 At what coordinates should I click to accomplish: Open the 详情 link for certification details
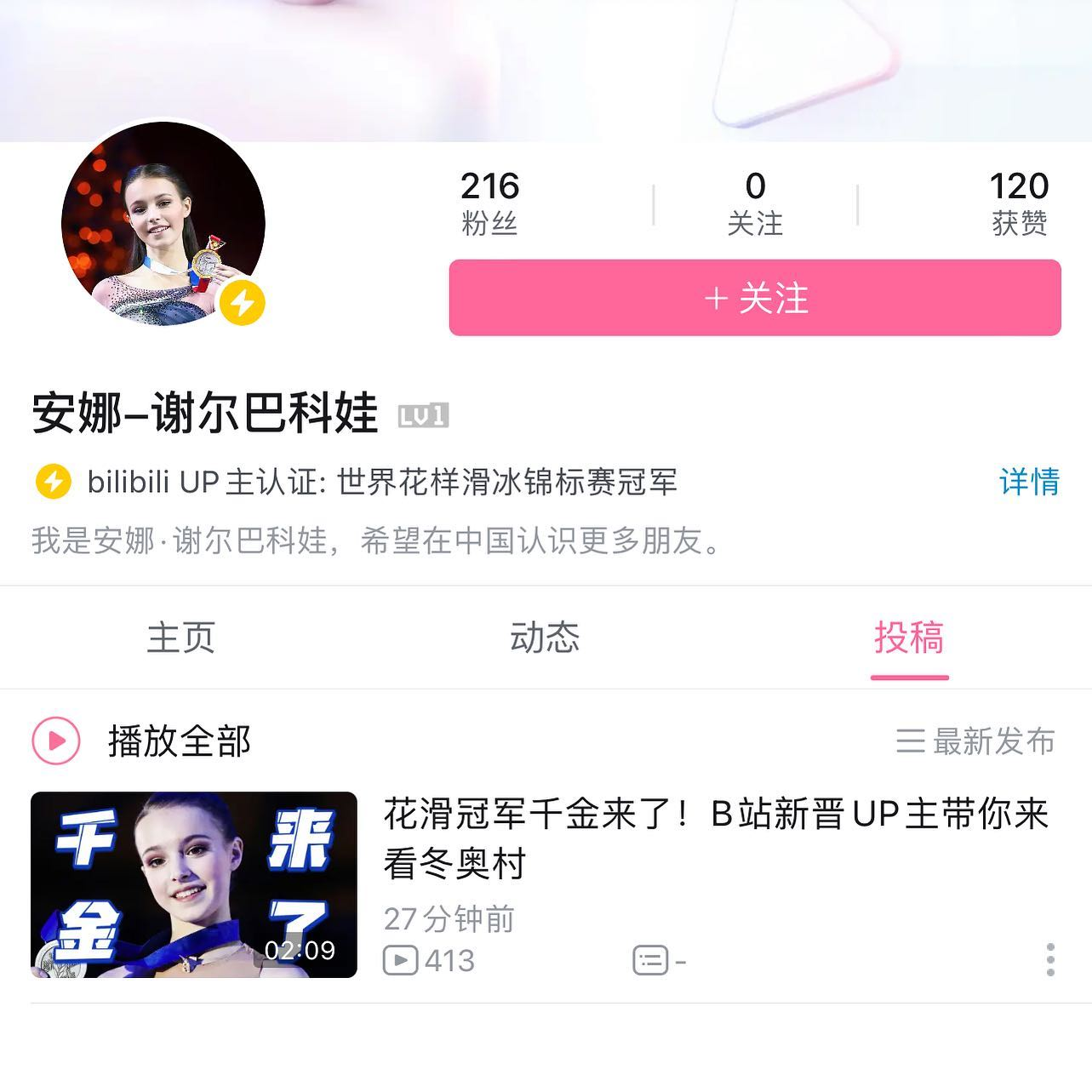[x=1028, y=482]
